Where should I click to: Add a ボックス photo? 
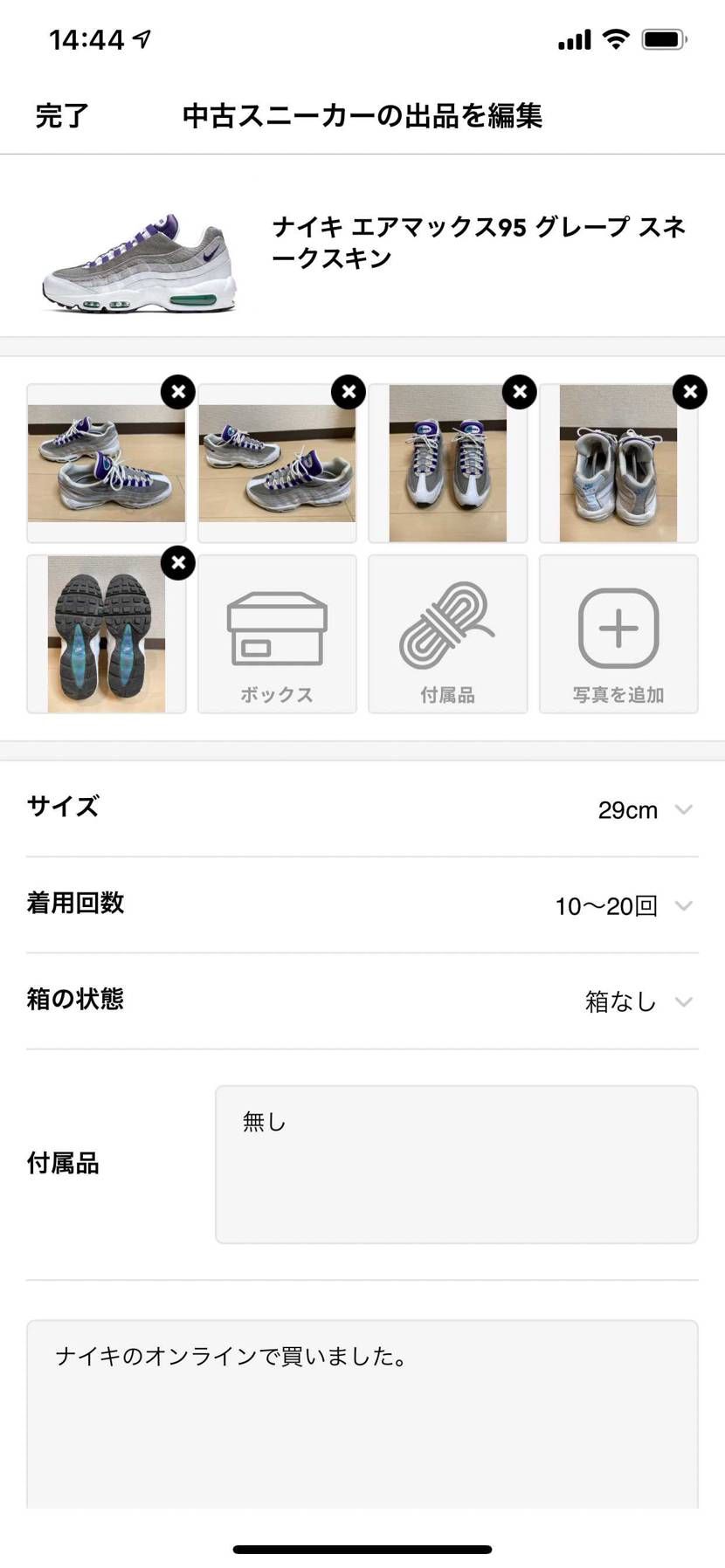pyautogui.click(x=277, y=634)
